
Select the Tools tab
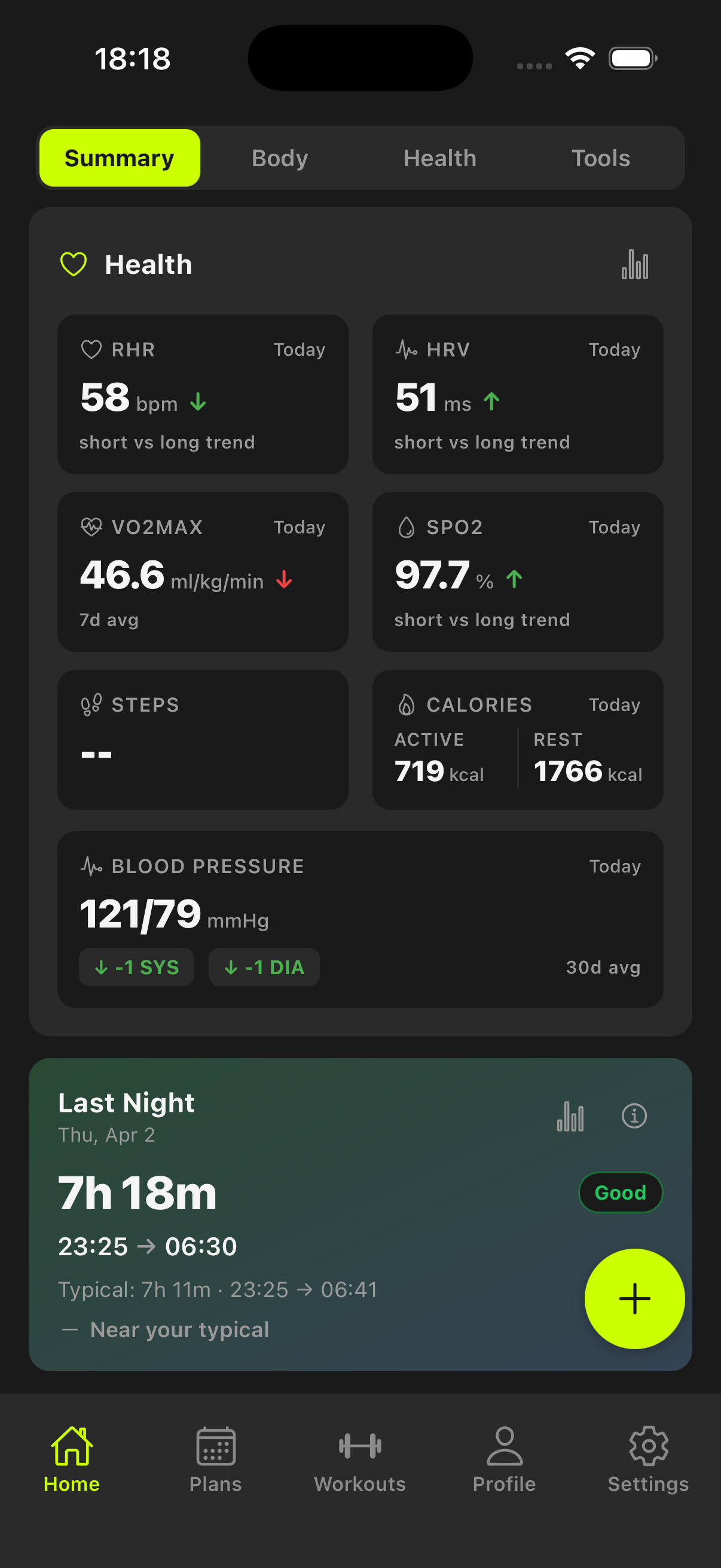(x=600, y=158)
